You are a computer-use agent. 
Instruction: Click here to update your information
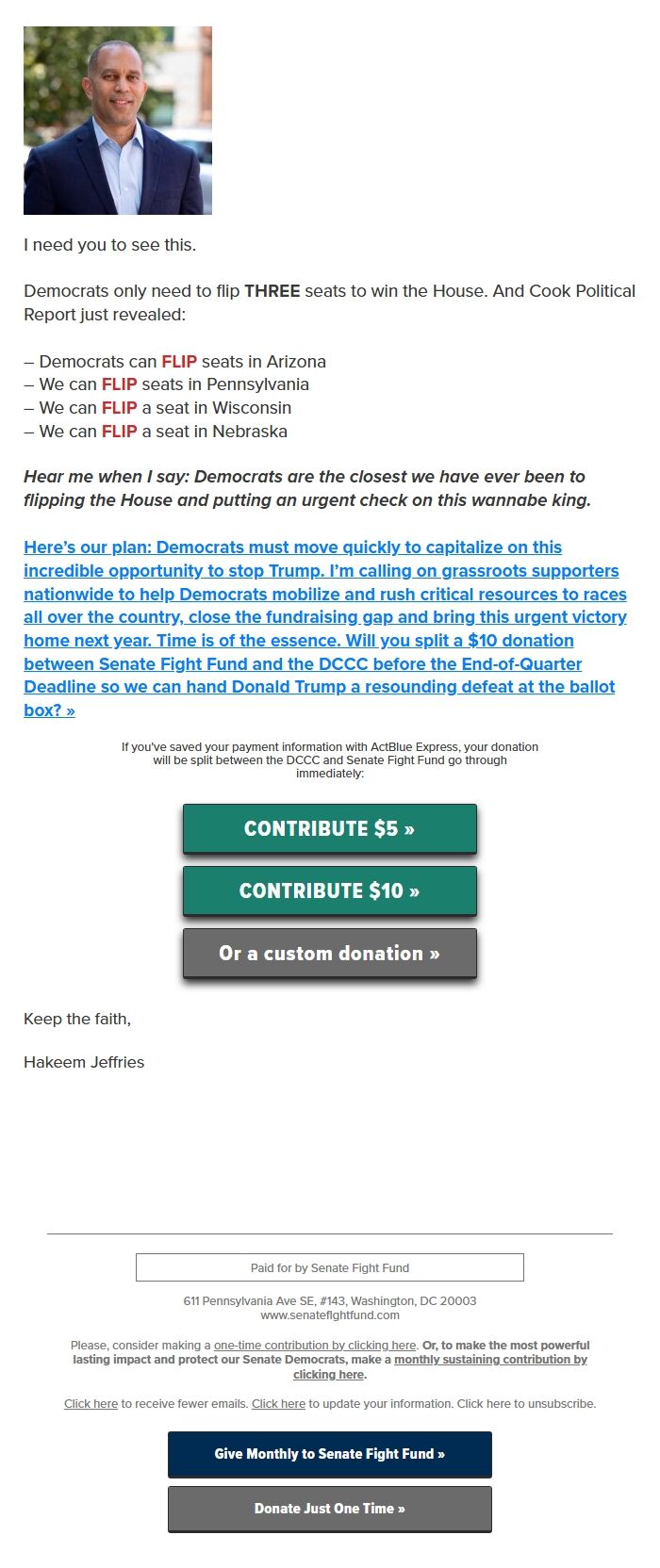[278, 1404]
